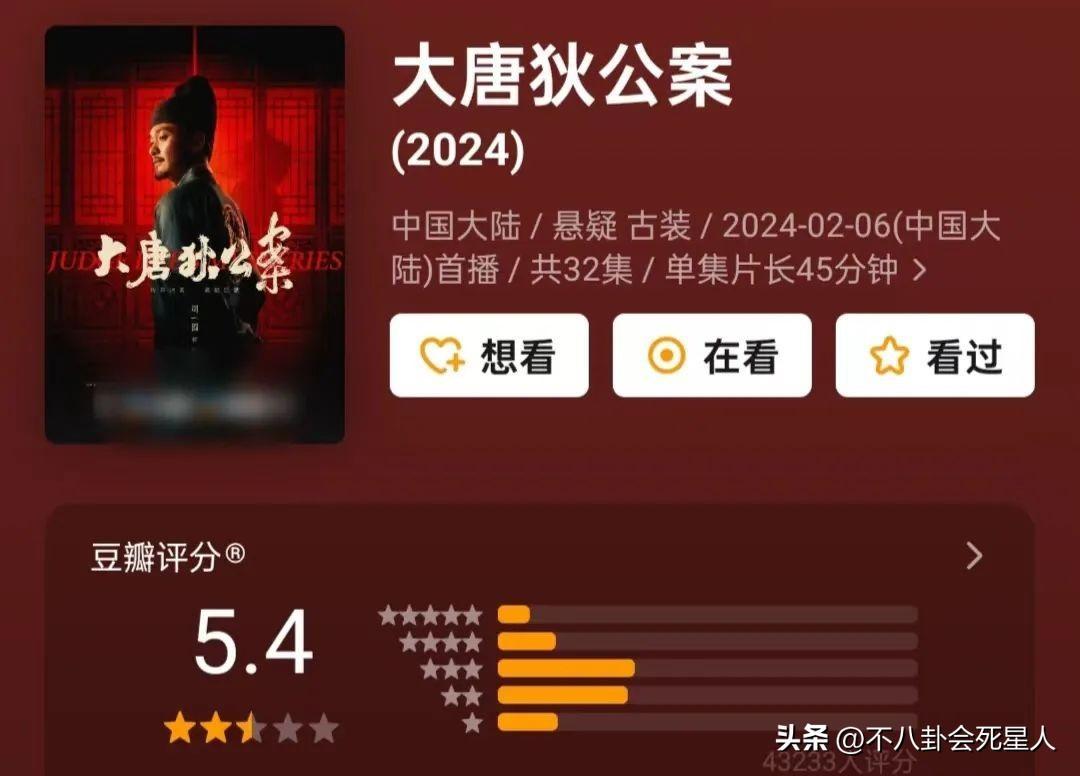Open the 豆瓣评分 rating details arrow

click(974, 557)
